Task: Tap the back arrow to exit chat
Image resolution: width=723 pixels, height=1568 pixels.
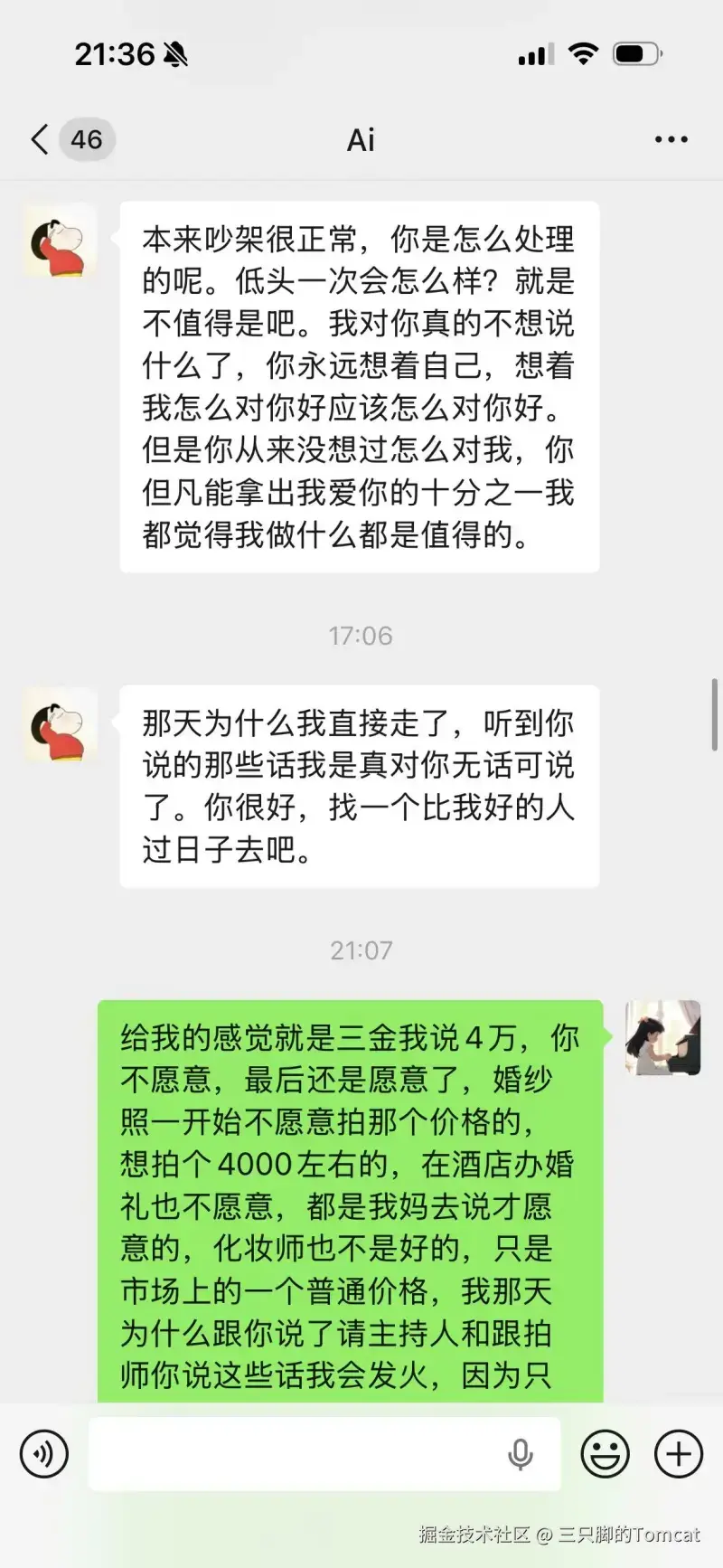Action: pos(36,139)
